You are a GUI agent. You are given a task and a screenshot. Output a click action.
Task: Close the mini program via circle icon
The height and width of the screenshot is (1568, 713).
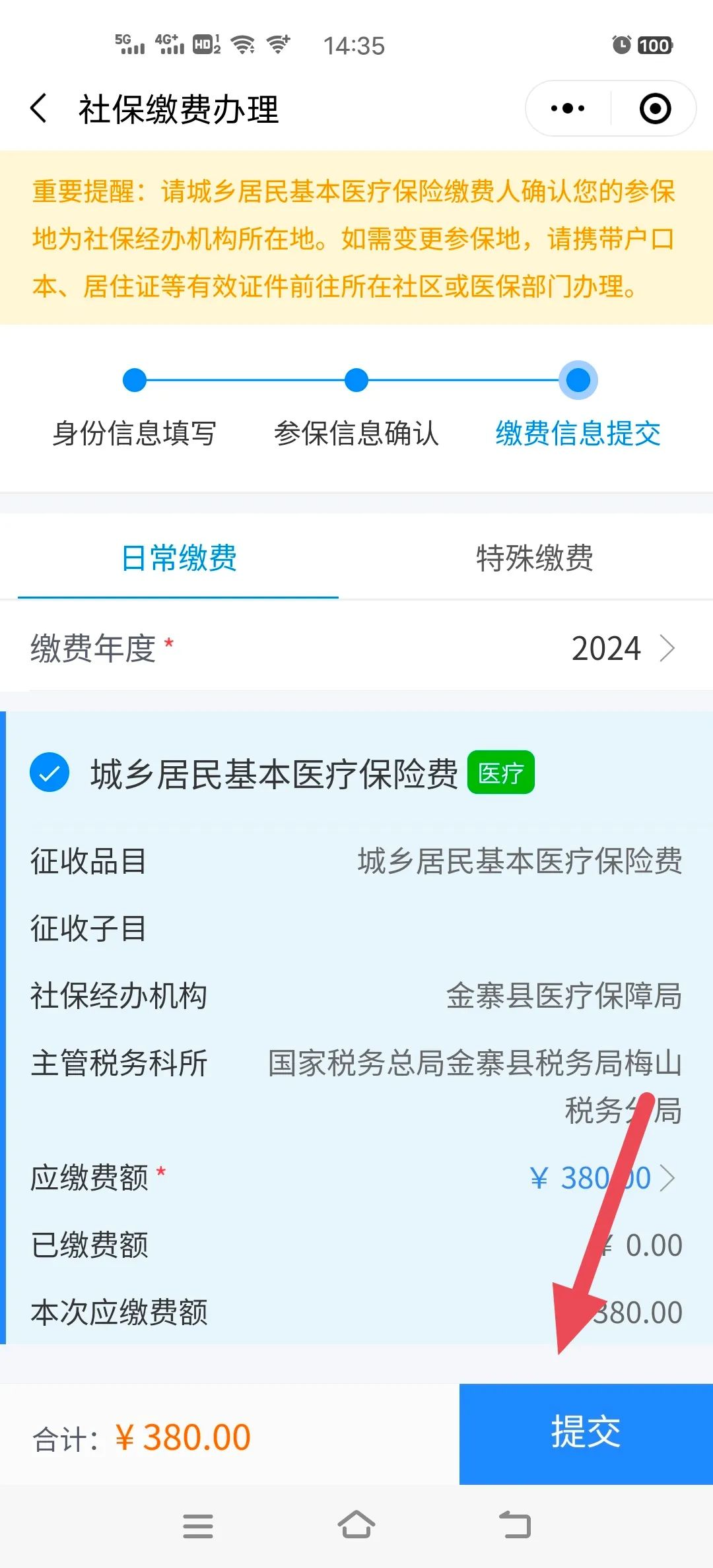pyautogui.click(x=655, y=108)
